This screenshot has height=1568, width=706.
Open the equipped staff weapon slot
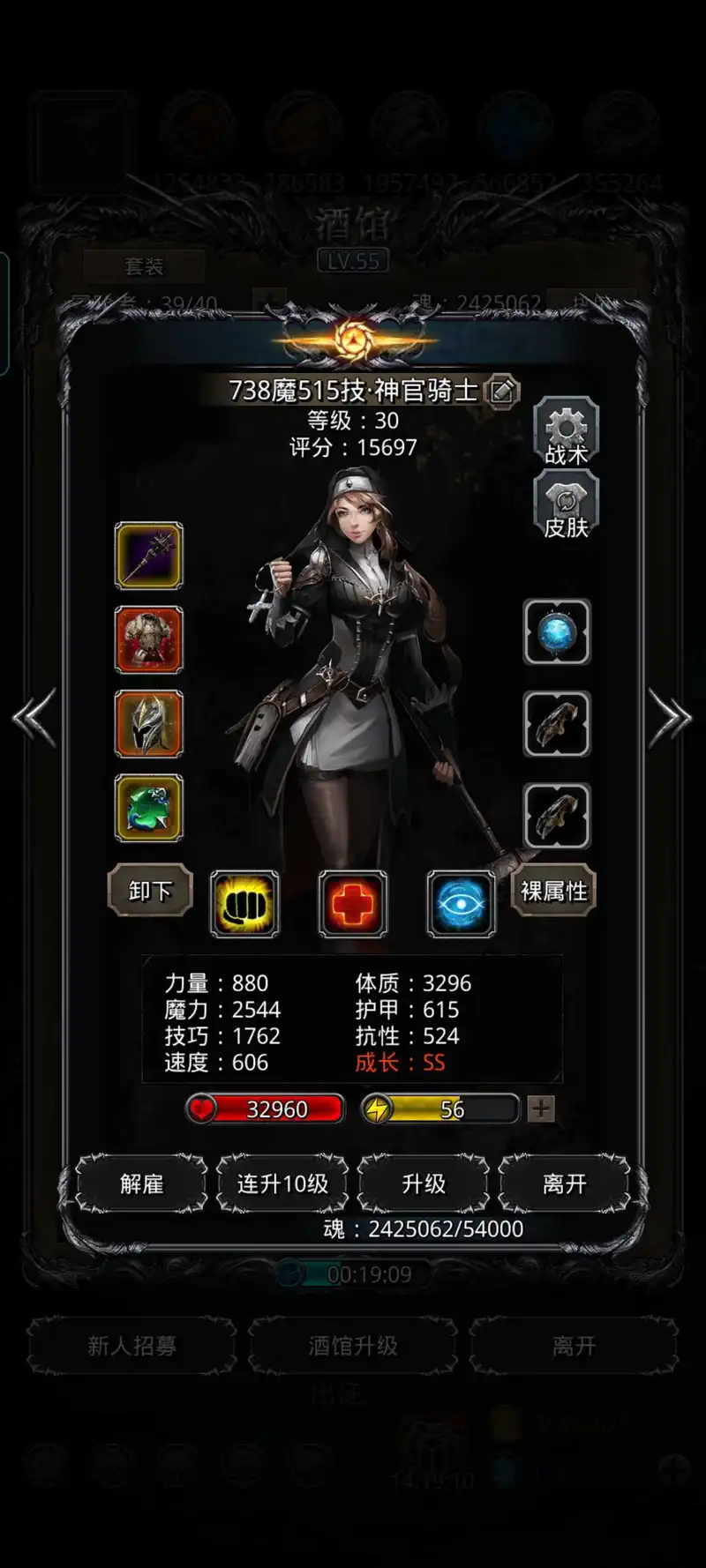[x=149, y=556]
